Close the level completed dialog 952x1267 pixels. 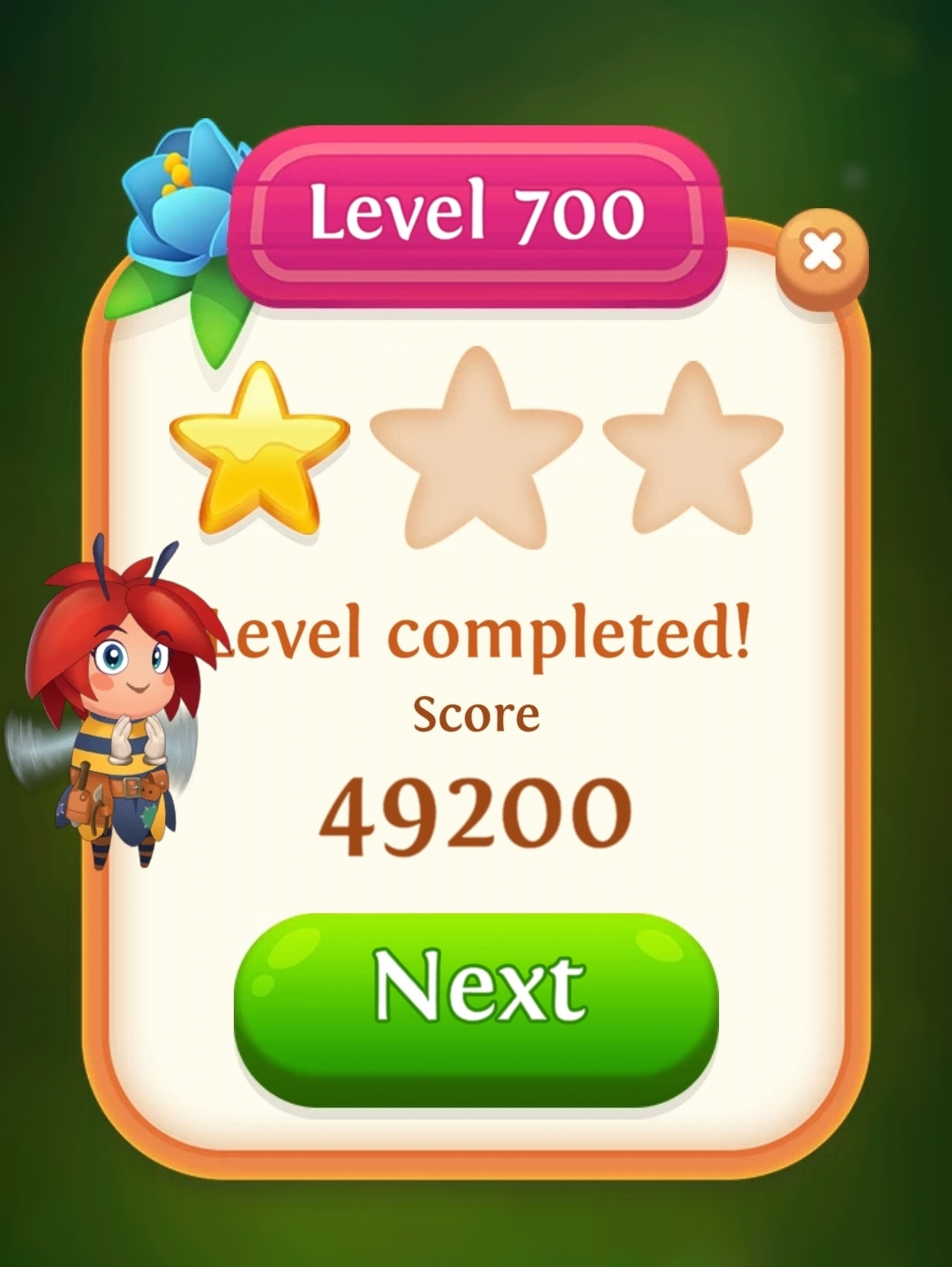(821, 256)
